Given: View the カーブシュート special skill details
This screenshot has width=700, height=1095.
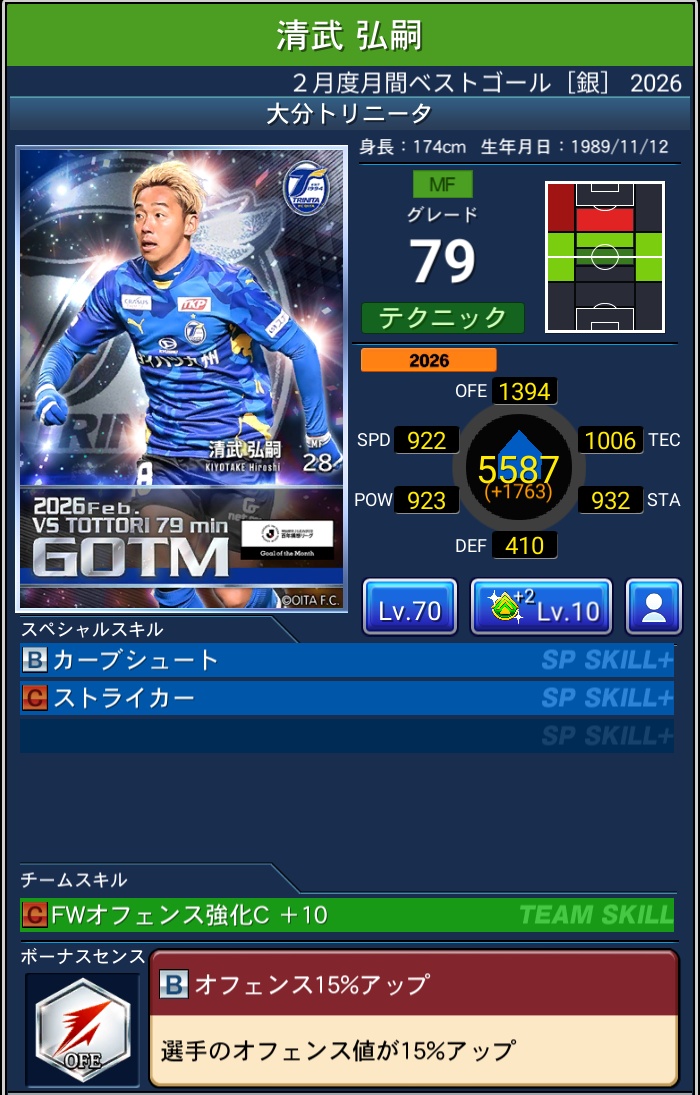Looking at the screenshot, I should pyautogui.click(x=346, y=660).
